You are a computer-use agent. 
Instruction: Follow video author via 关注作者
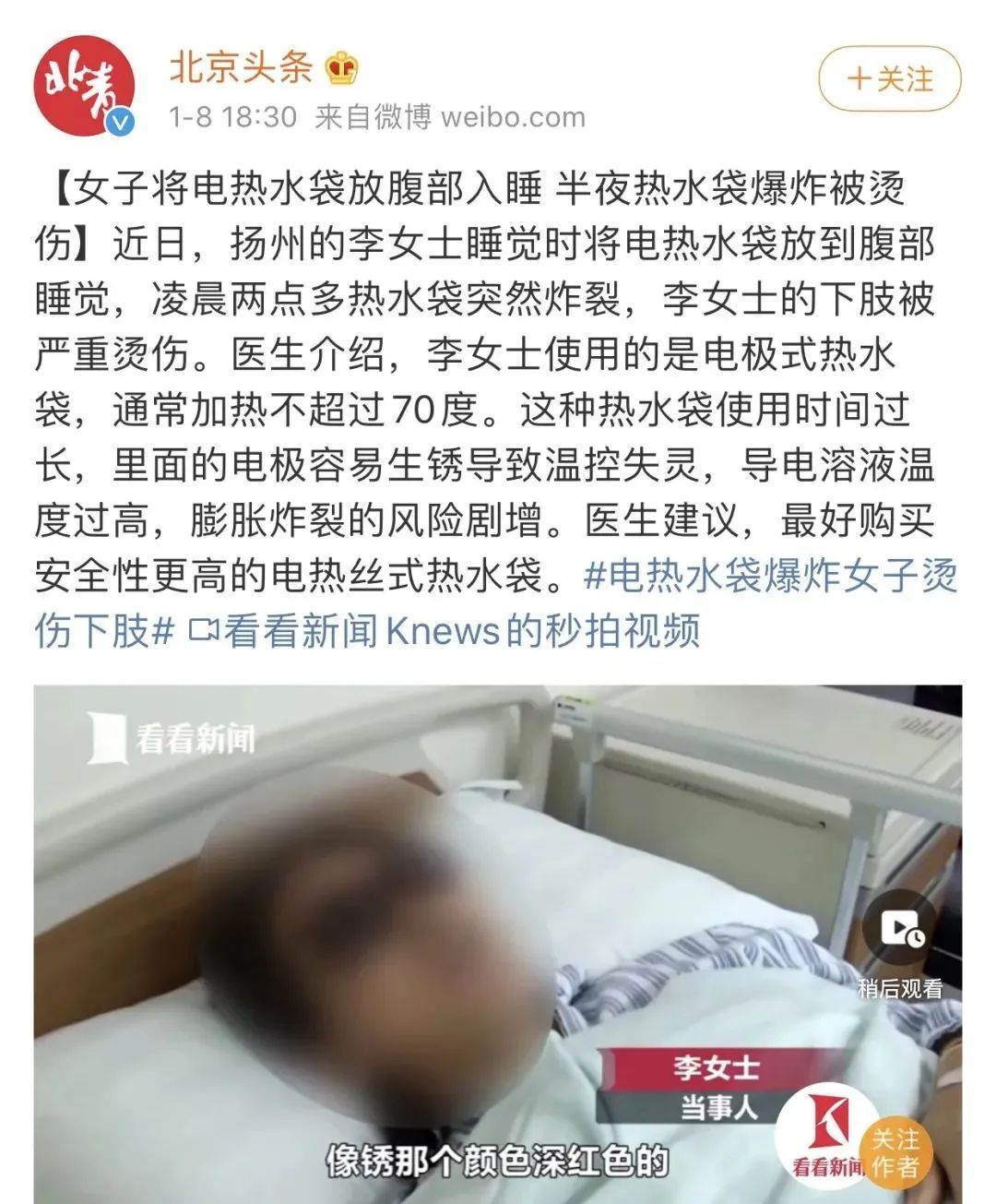pos(894,1151)
